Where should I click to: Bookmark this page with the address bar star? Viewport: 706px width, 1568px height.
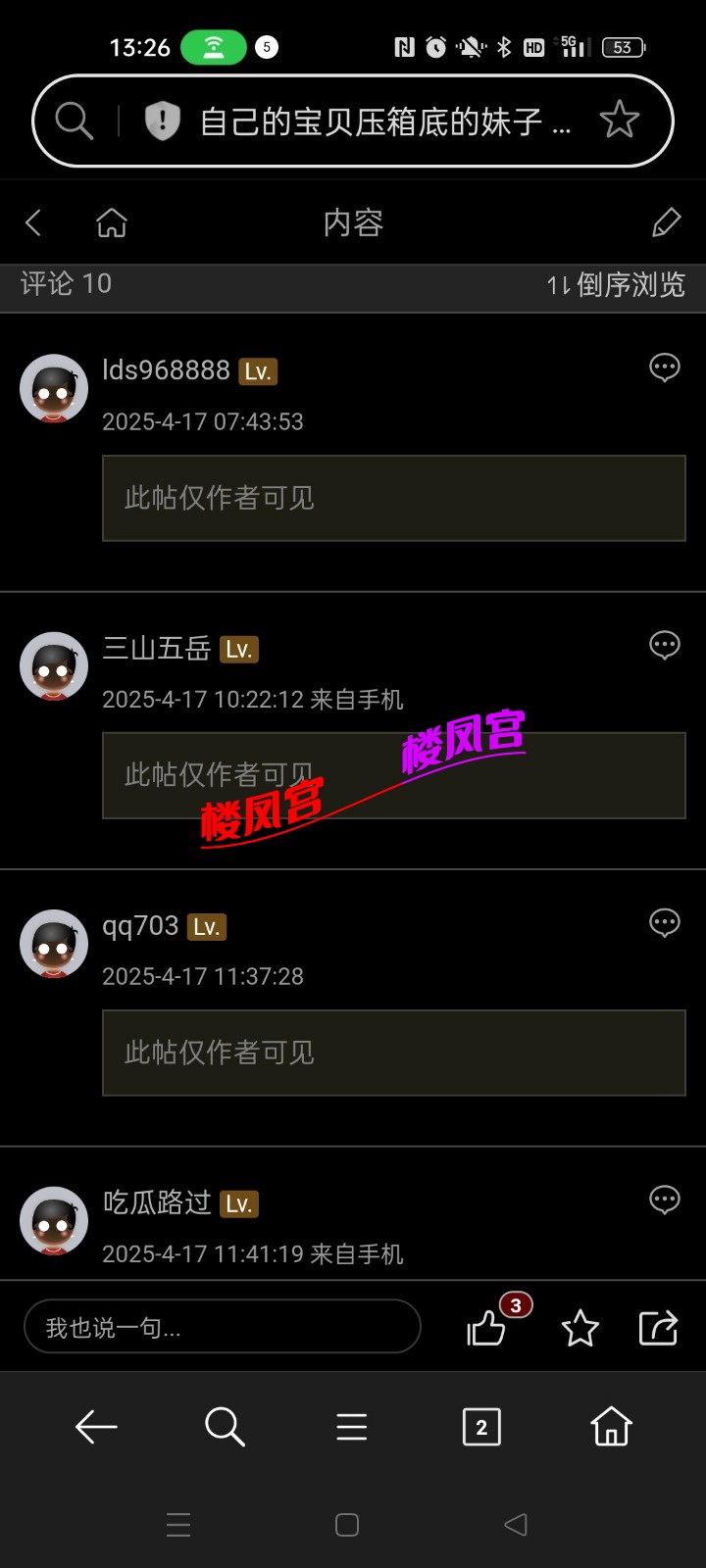pyautogui.click(x=619, y=121)
